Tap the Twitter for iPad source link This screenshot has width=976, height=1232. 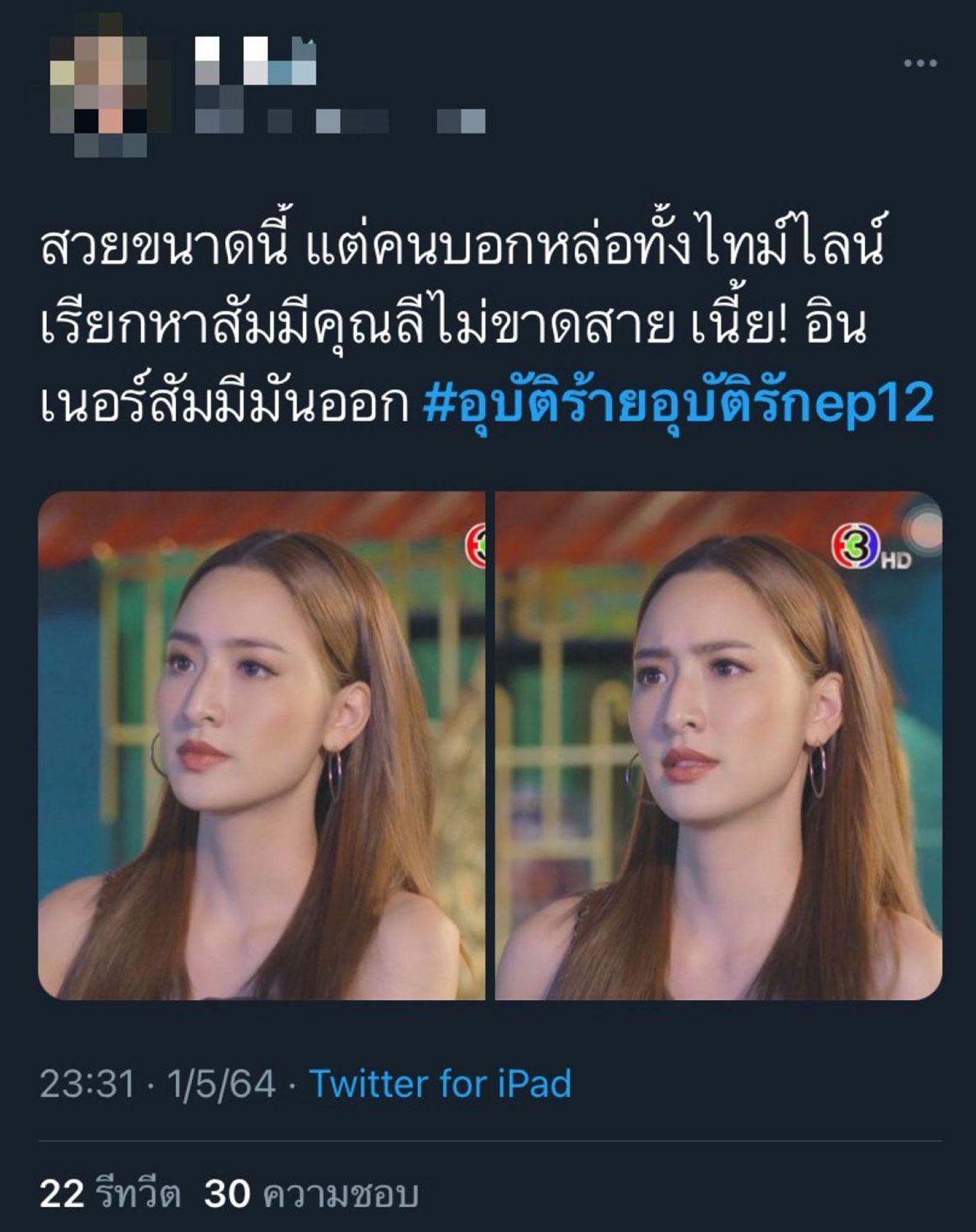pos(440,1083)
